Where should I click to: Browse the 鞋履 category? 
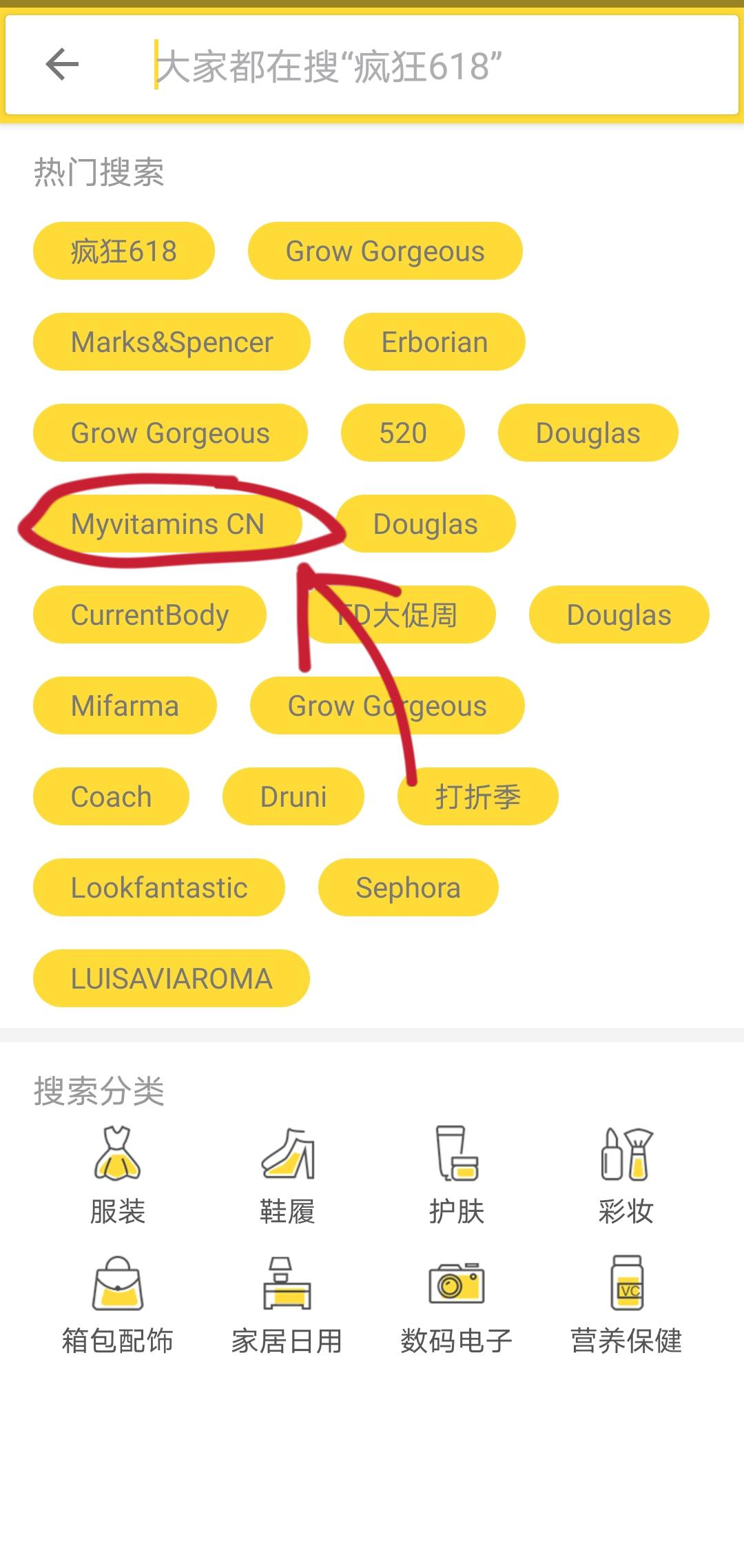(x=287, y=1175)
